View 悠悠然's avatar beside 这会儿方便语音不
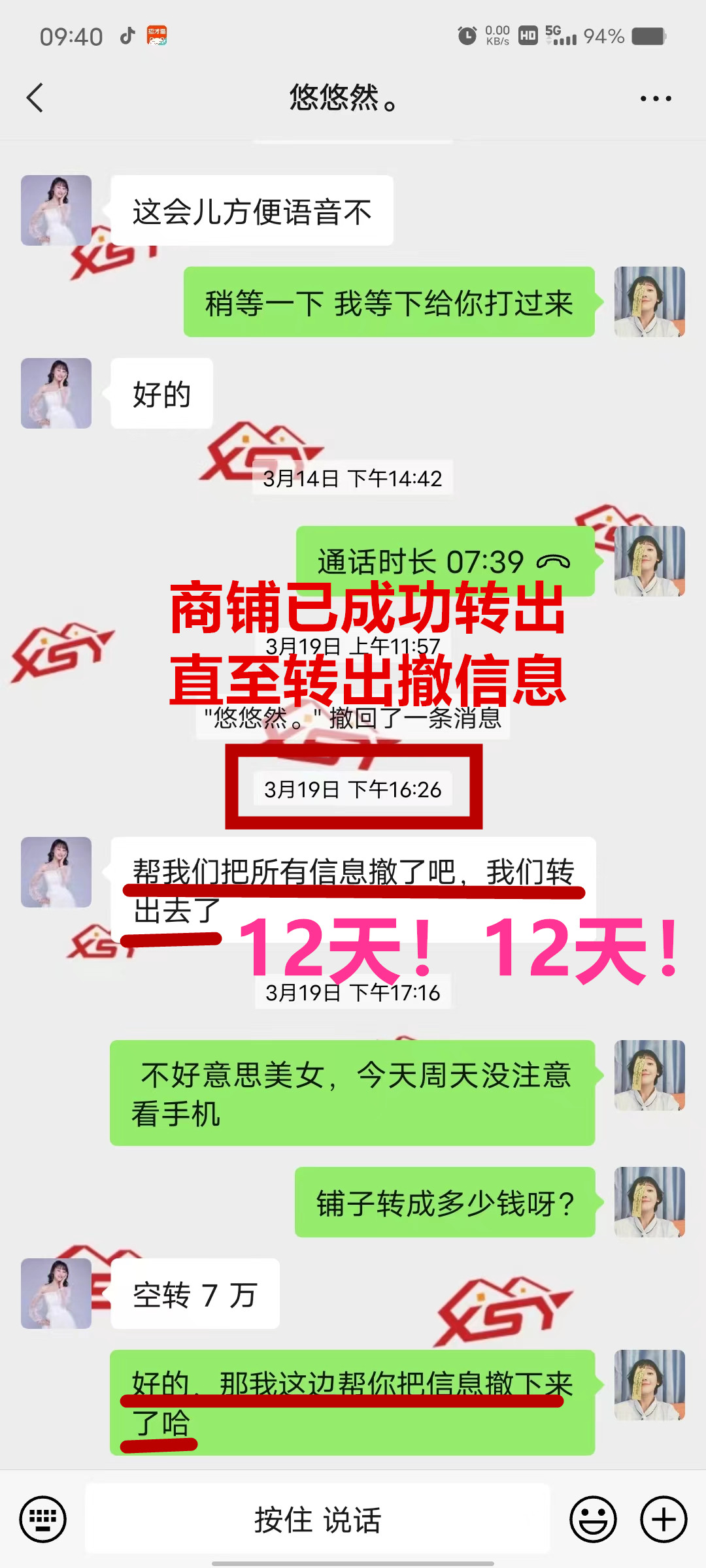Viewport: 706px width, 1568px height. tap(56, 210)
